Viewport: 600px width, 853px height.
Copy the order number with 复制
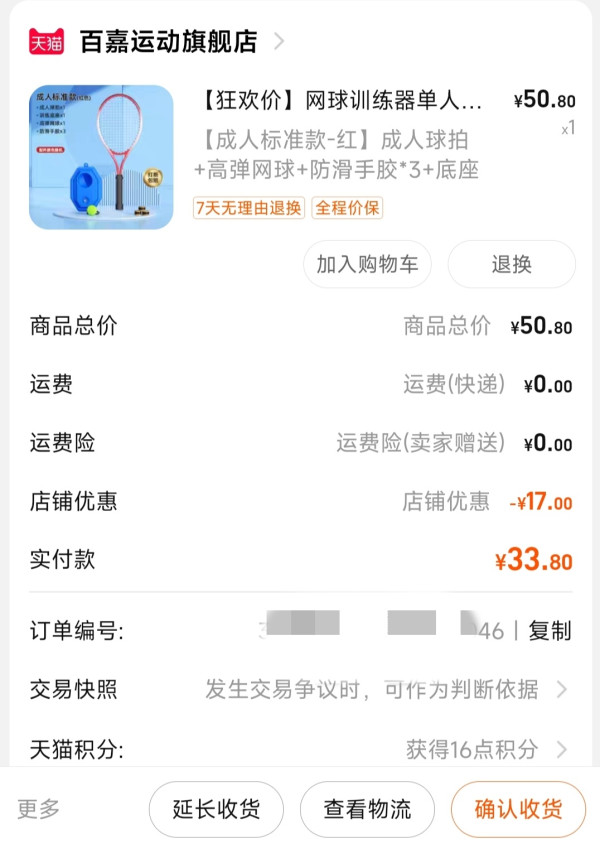[549, 630]
